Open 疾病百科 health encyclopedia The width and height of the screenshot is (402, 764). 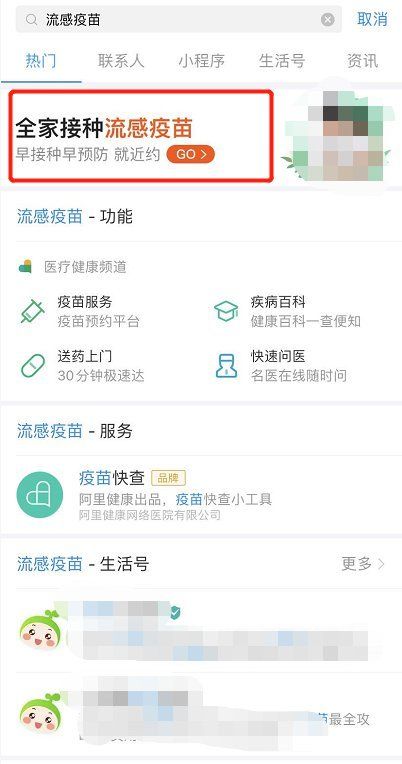click(287, 311)
